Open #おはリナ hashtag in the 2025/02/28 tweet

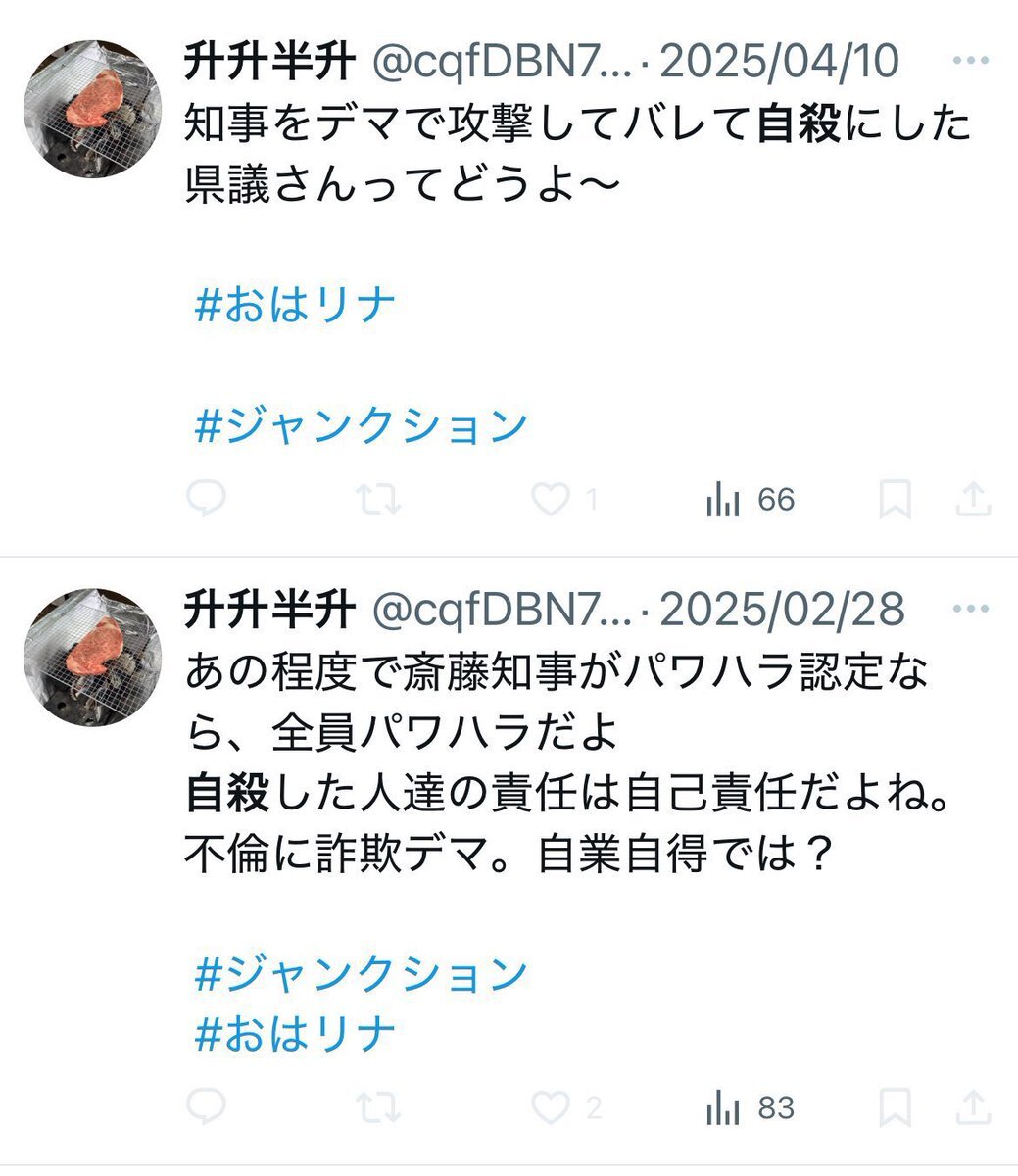pos(295,1033)
